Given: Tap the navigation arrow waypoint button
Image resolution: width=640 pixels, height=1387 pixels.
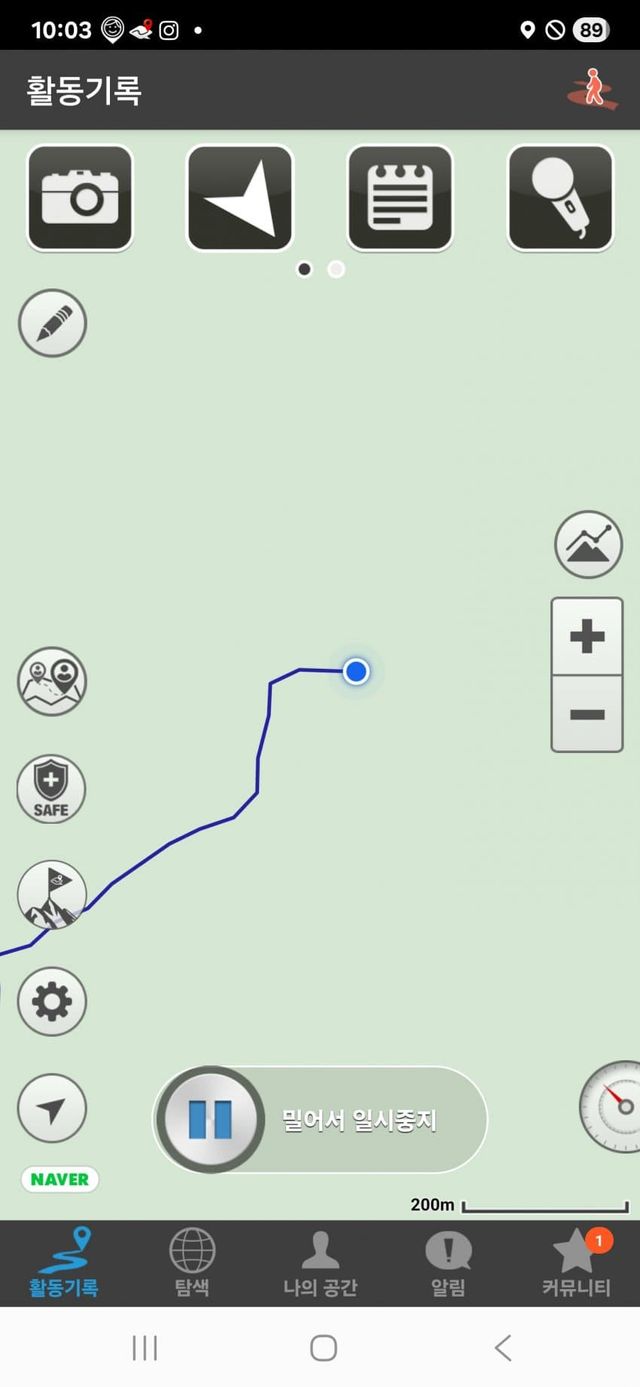Looking at the screenshot, I should point(240,198).
